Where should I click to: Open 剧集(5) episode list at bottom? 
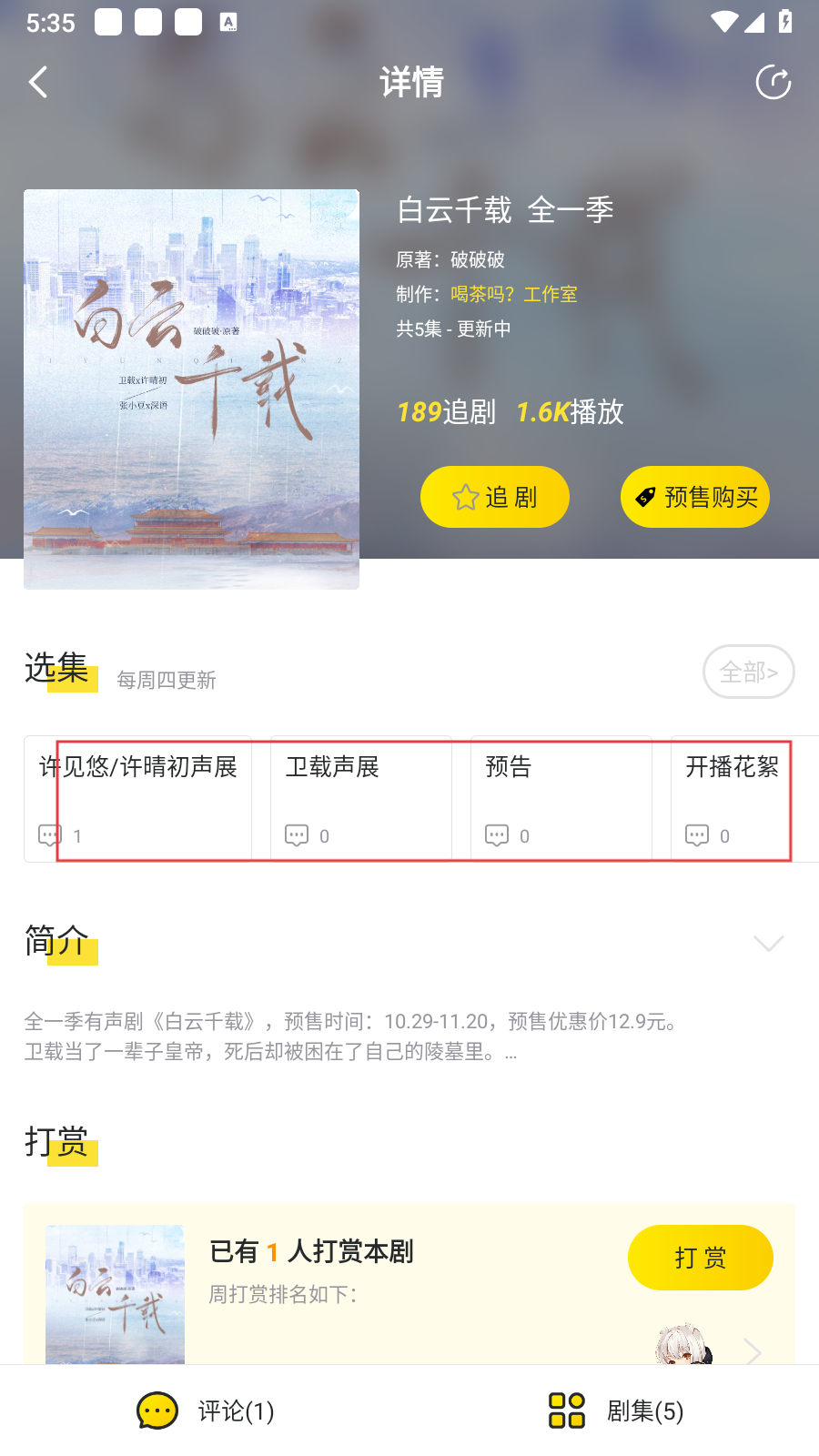click(x=616, y=1410)
